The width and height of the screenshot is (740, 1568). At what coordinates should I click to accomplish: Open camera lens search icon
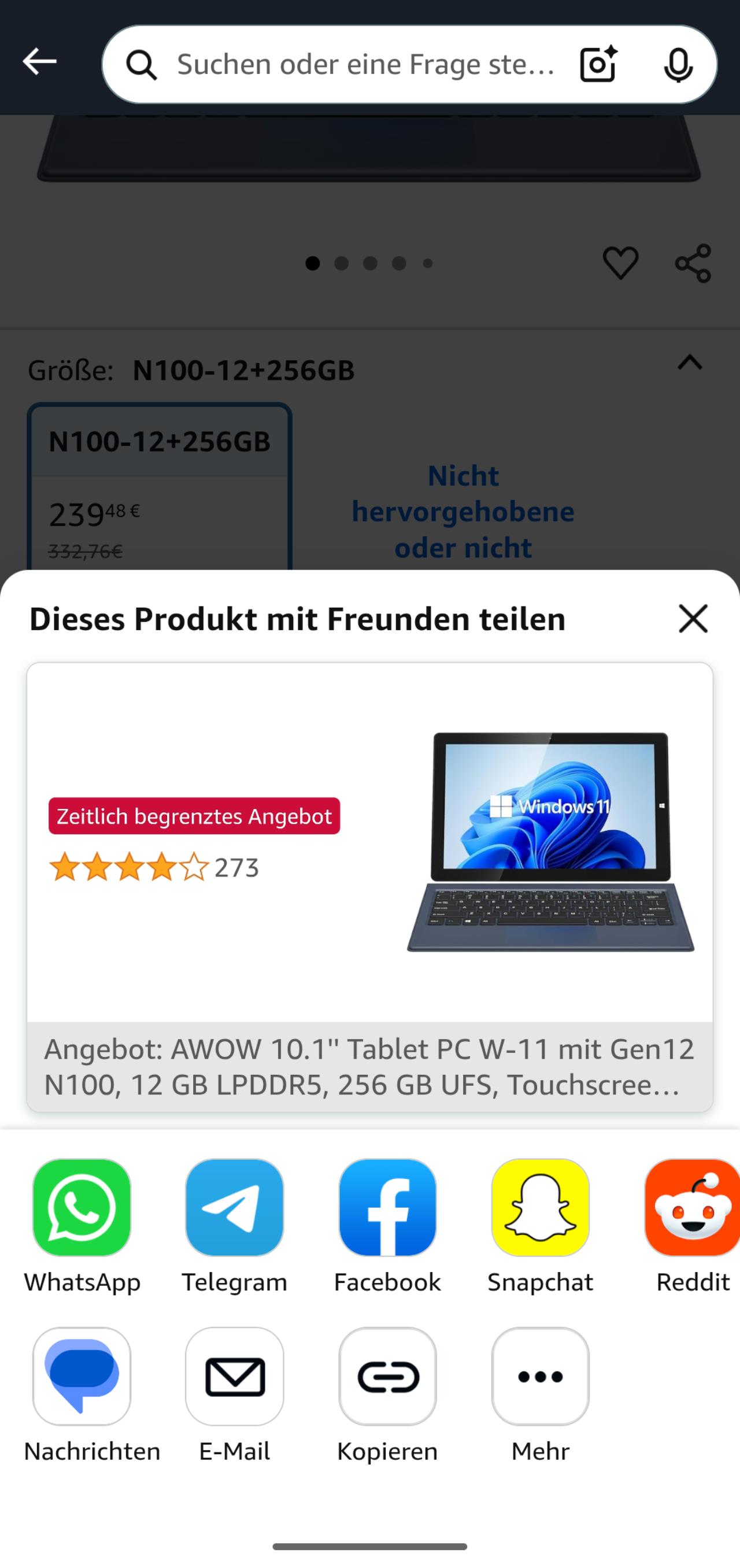(x=598, y=65)
